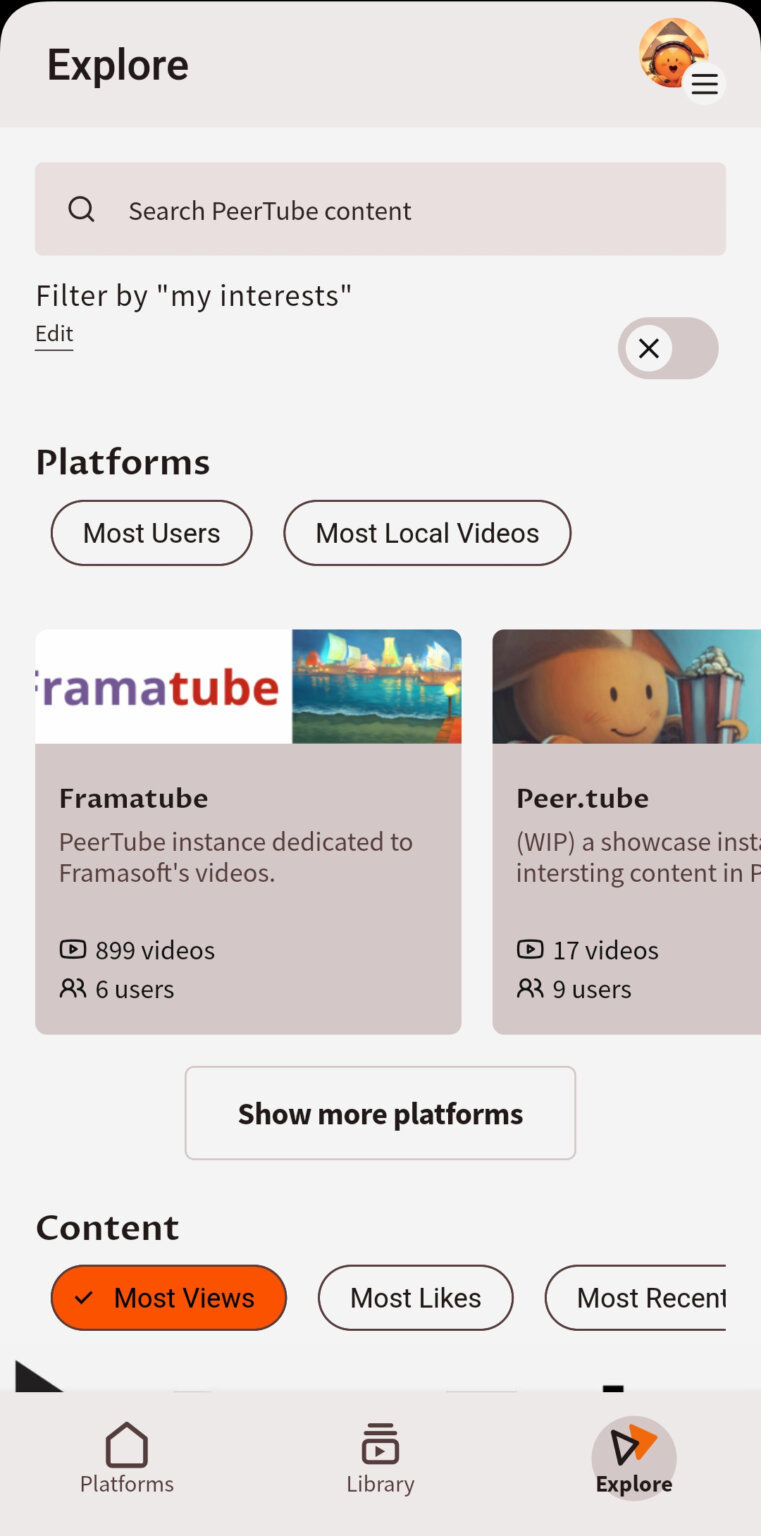The image size is (761, 1536).
Task: Switch to the Library tab
Action: (380, 1459)
